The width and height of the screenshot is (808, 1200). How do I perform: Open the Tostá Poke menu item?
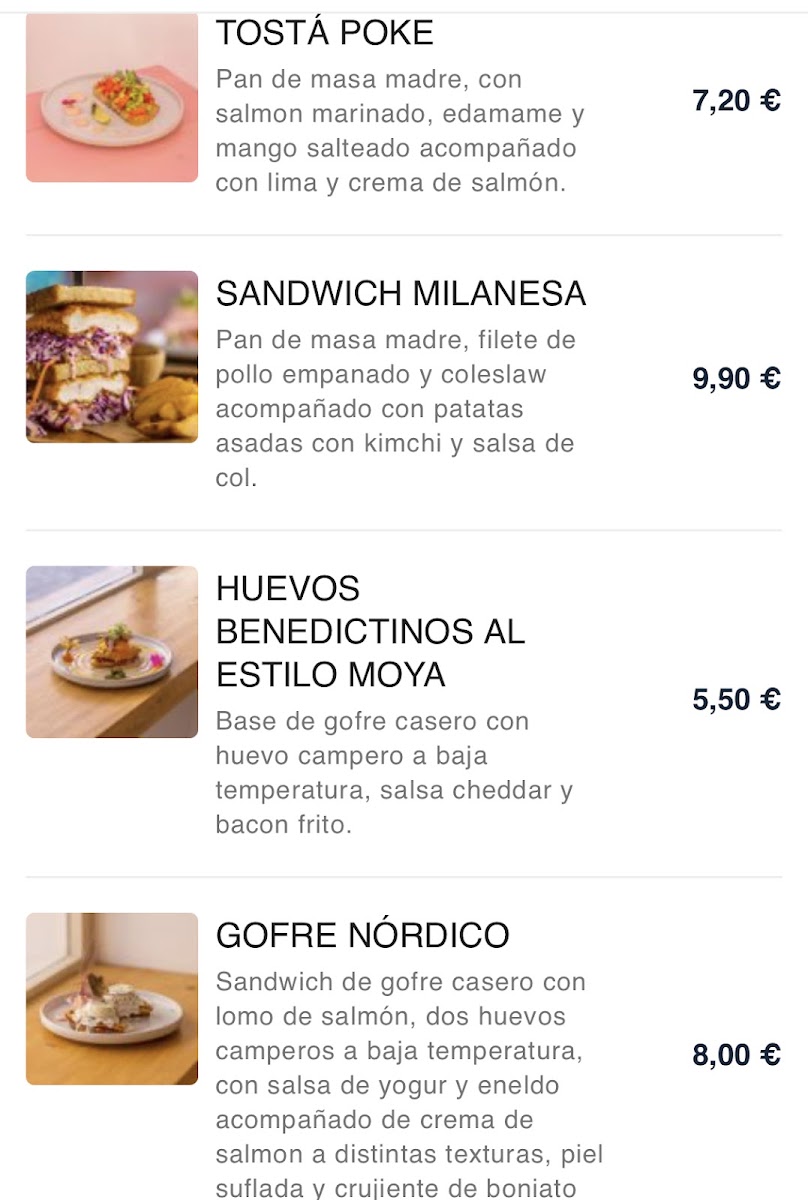coord(325,34)
